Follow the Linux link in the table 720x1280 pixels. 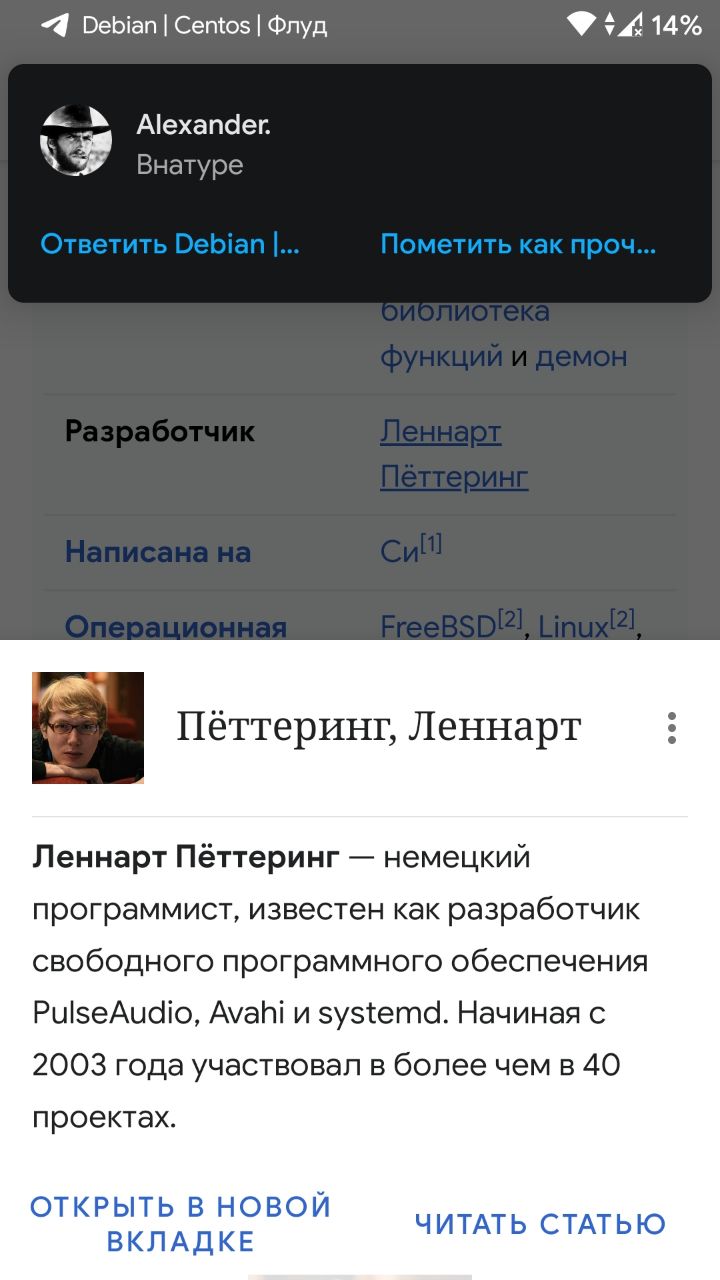[572, 627]
